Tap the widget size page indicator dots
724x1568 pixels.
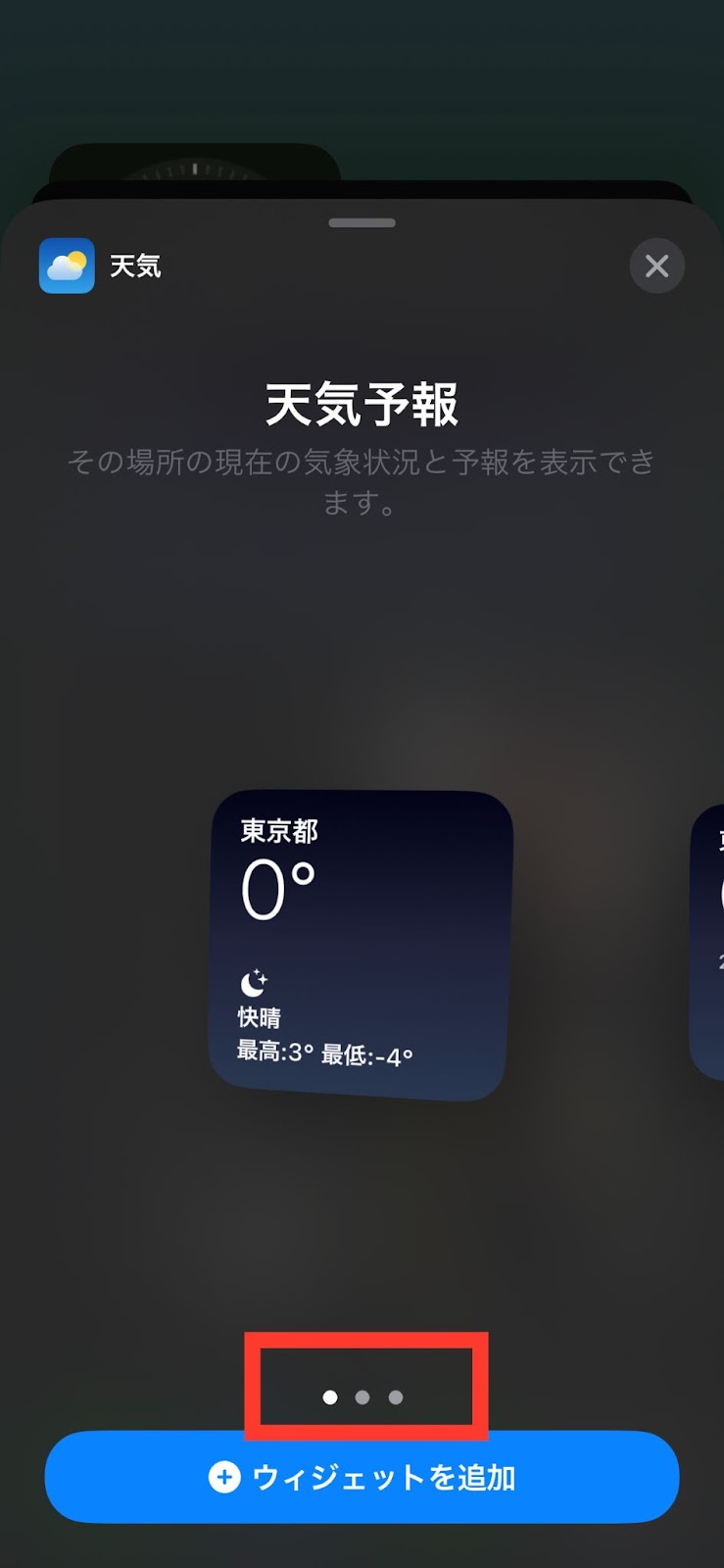[362, 1396]
